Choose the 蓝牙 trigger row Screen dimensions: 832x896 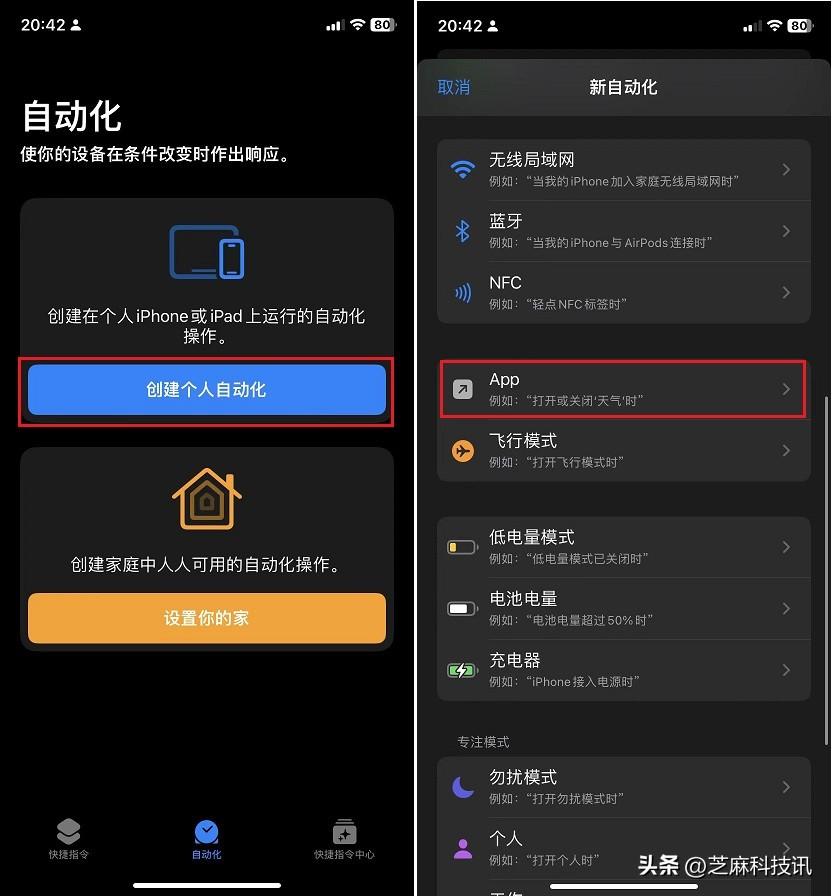click(623, 231)
